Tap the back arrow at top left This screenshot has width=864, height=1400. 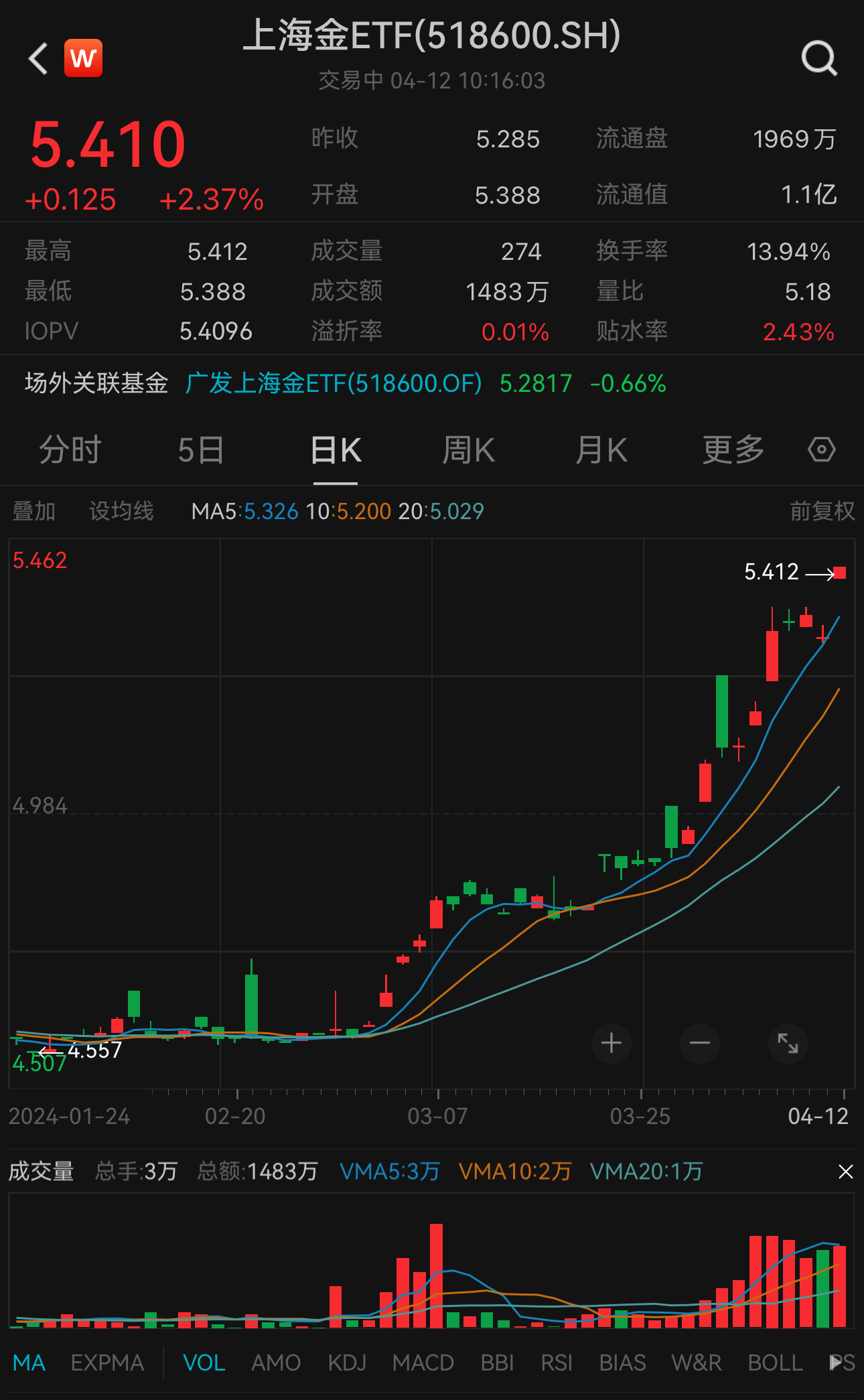(37, 58)
